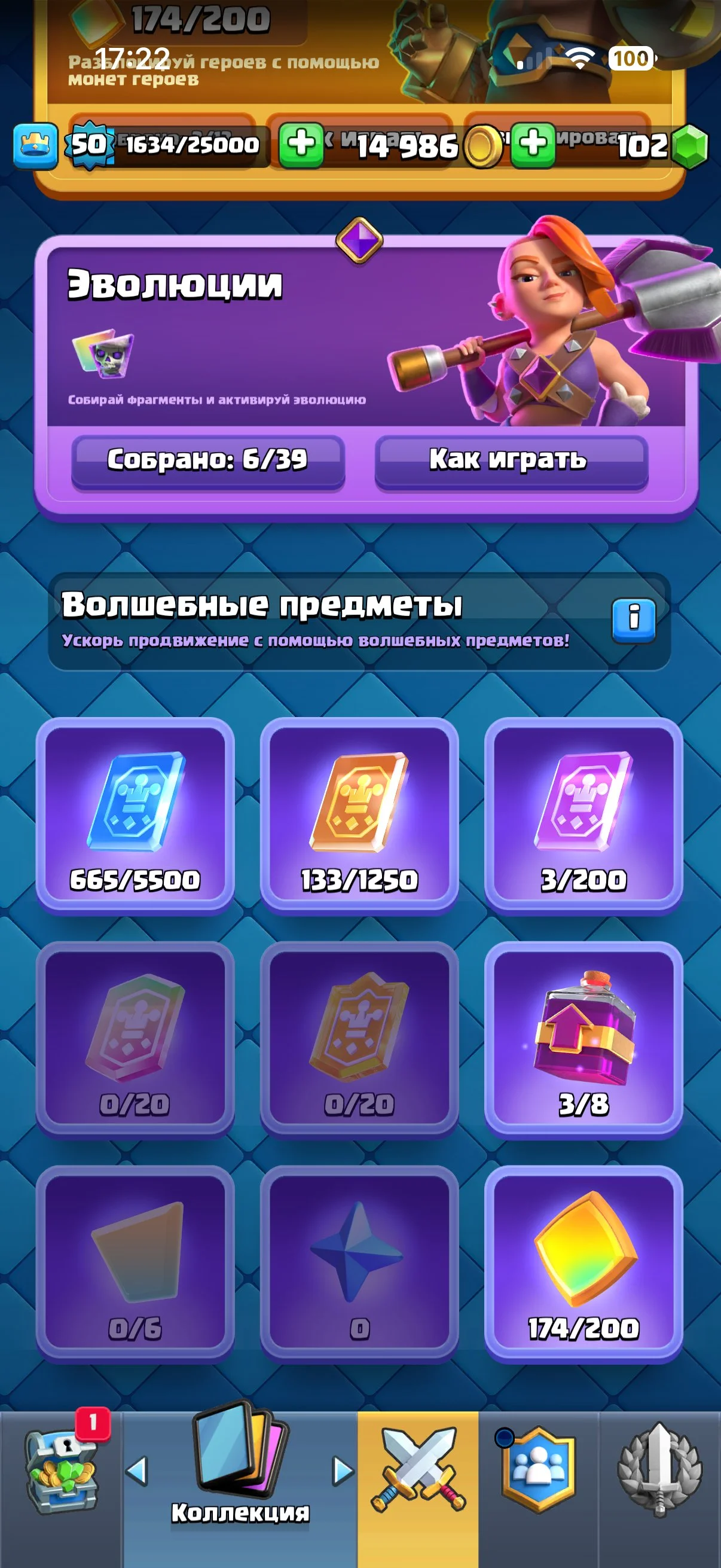Image resolution: width=721 pixels, height=1568 pixels.
Task: Select the blue star item with 0
Action: point(359,1262)
